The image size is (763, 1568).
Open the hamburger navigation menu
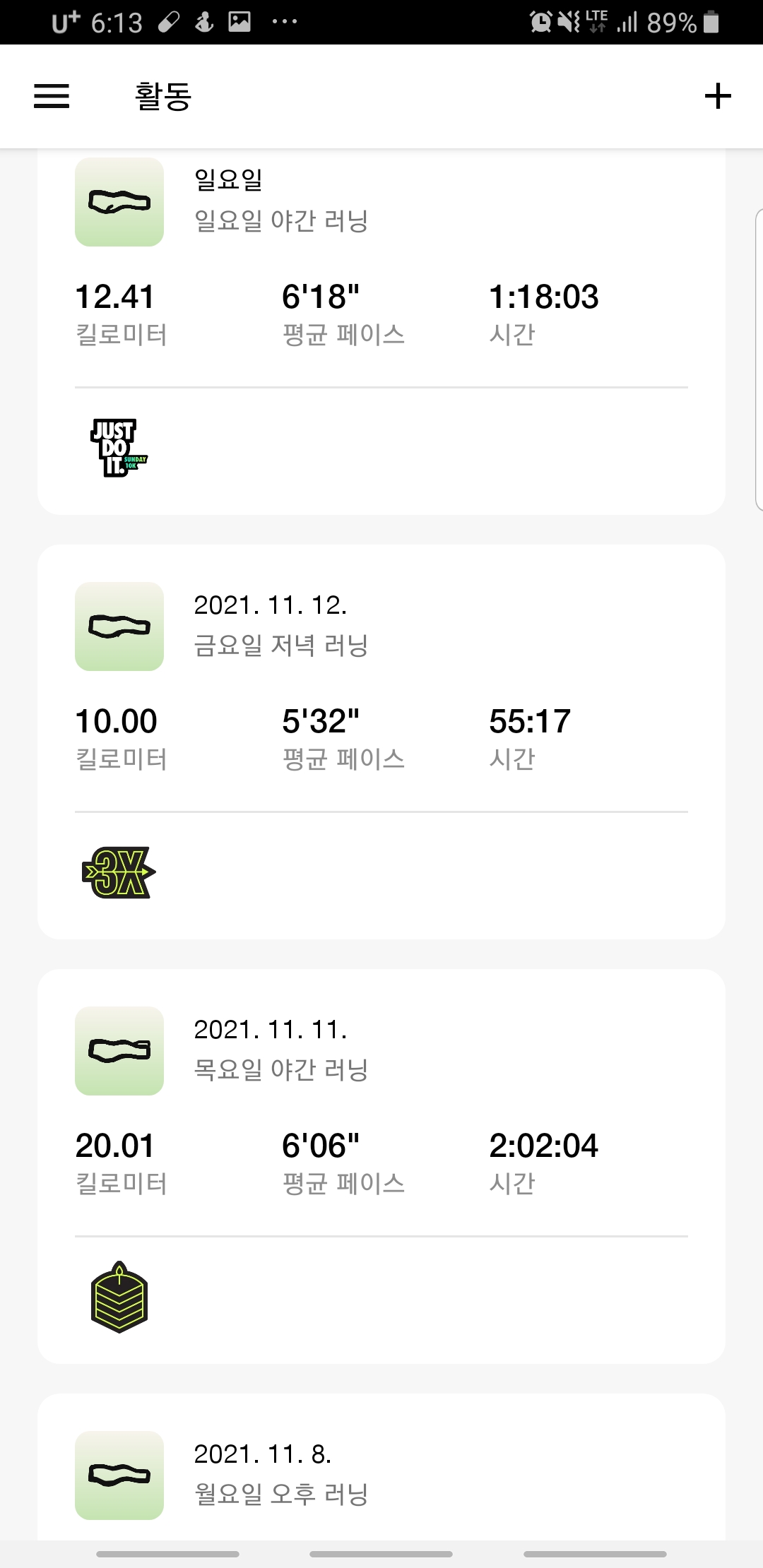(x=52, y=96)
